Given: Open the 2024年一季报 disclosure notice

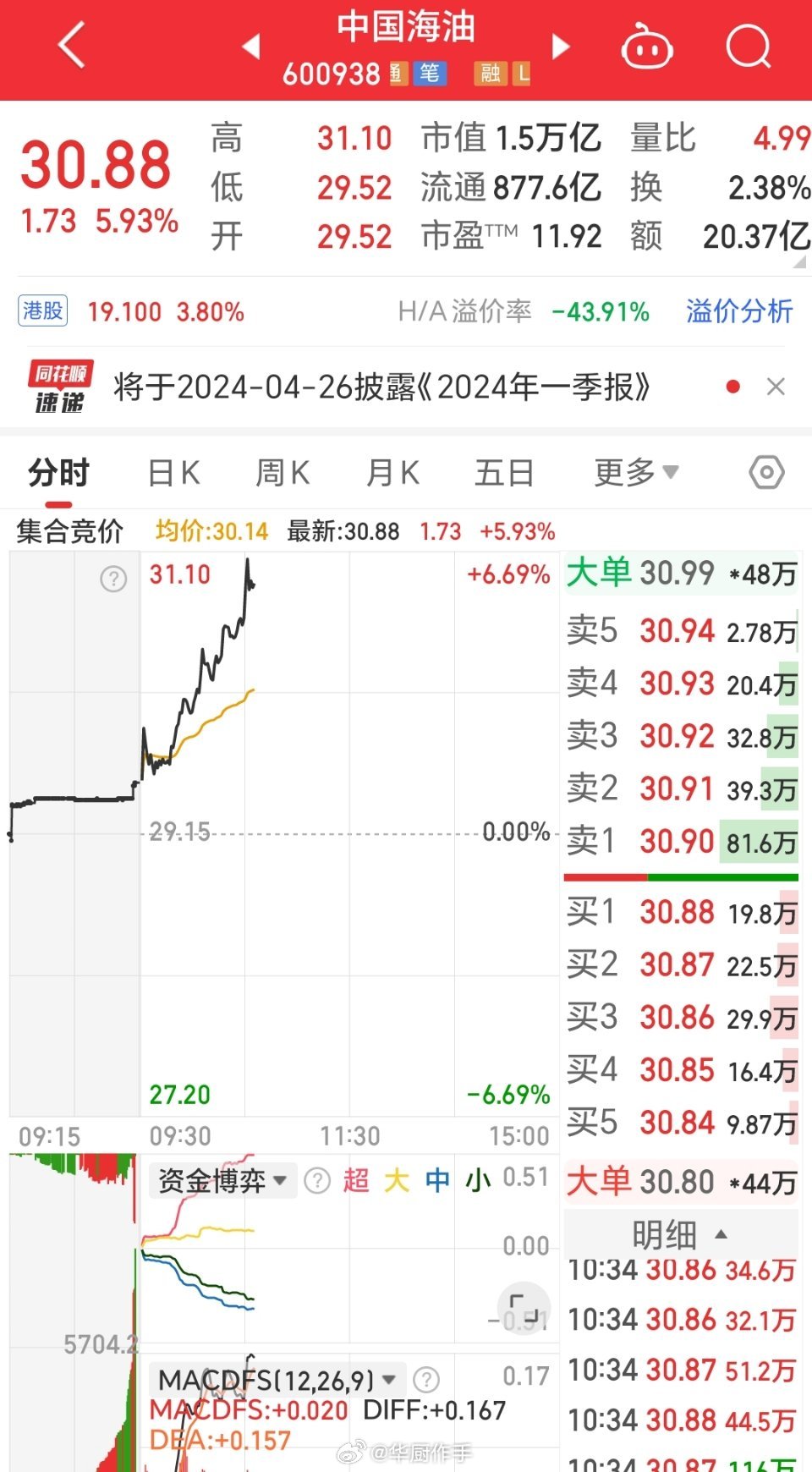Looking at the screenshot, I should pyautogui.click(x=381, y=387).
